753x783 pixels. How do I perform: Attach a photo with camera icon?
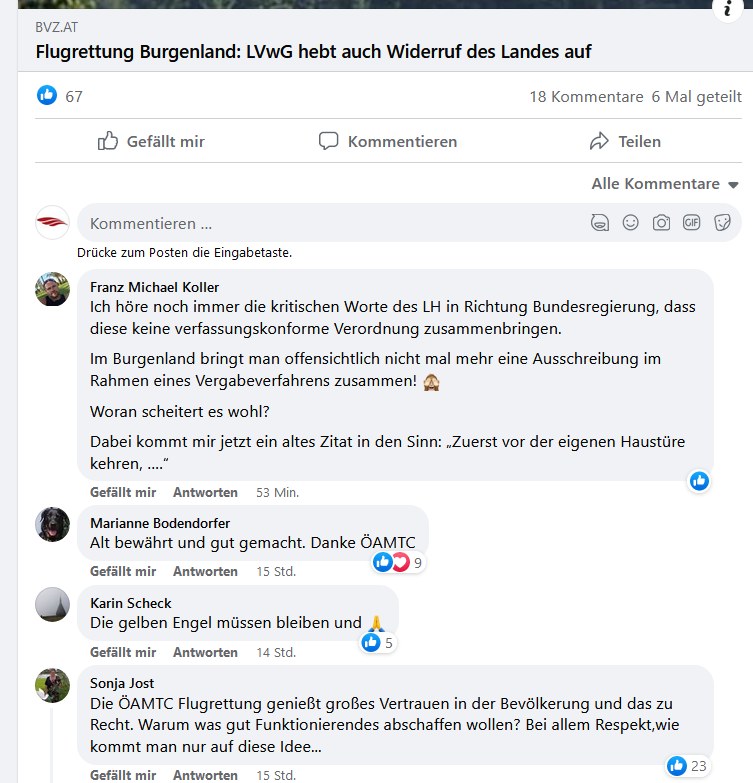click(661, 223)
